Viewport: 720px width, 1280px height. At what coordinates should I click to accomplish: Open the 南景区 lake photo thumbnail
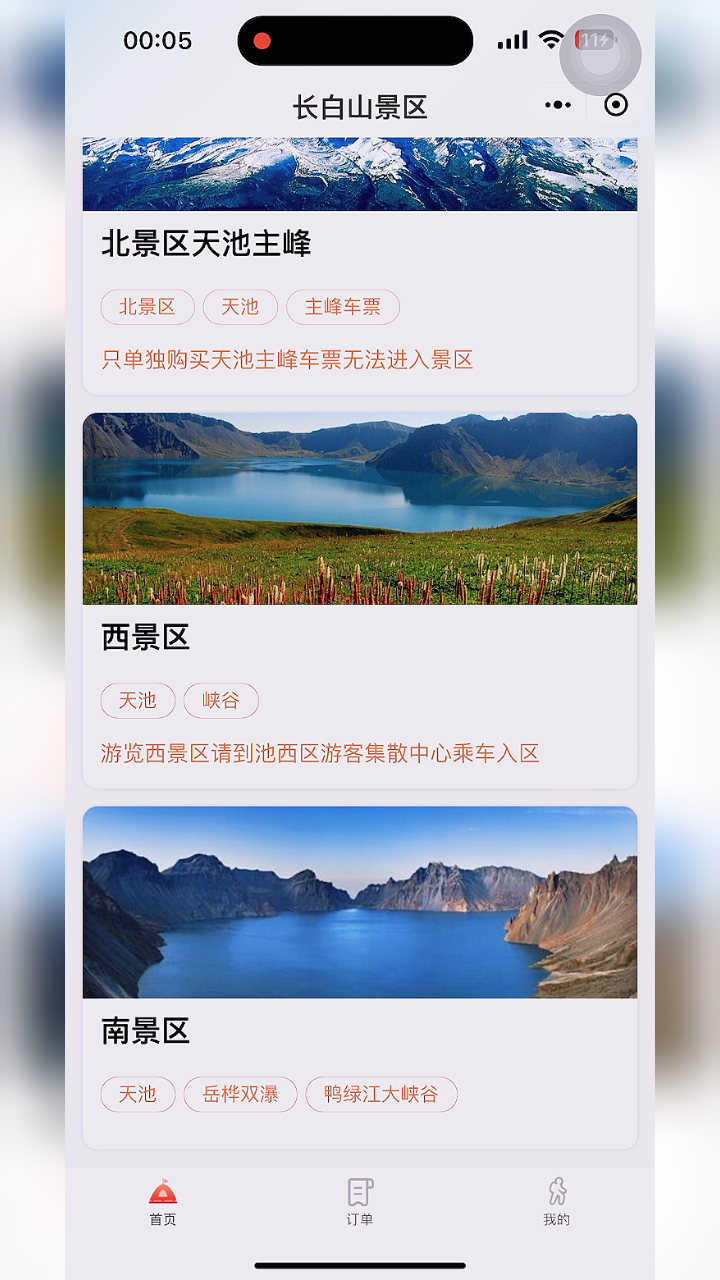point(360,903)
